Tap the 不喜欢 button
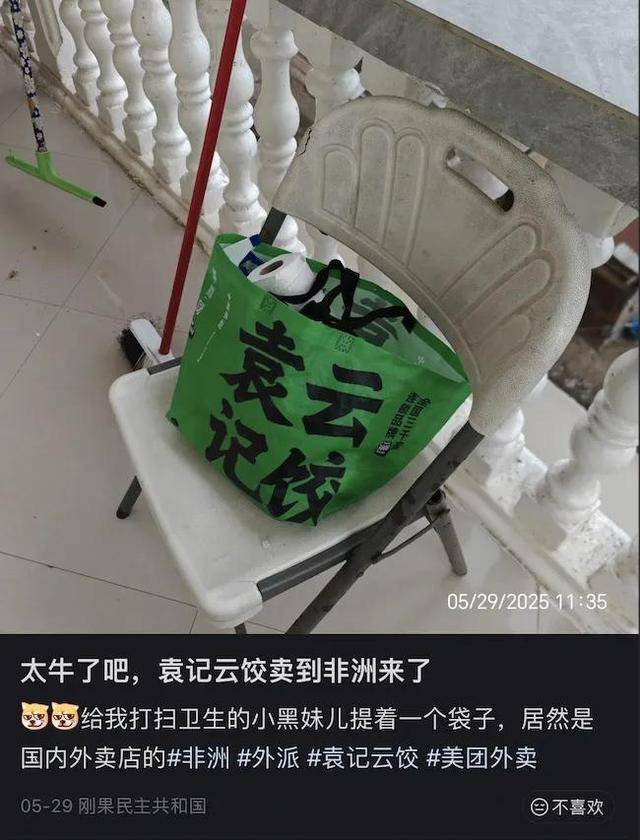Viewport: 640px width, 840px height. point(568,806)
